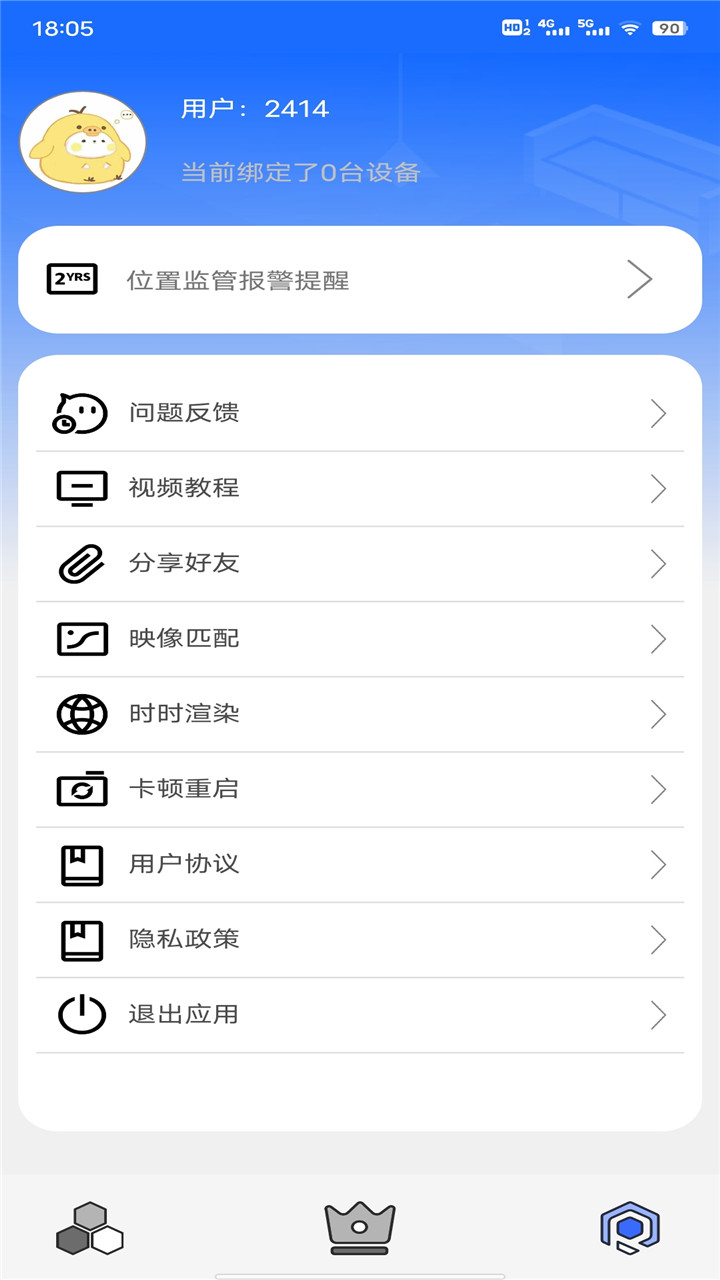Click the 当前绑定了0台设备 text

click(x=298, y=173)
